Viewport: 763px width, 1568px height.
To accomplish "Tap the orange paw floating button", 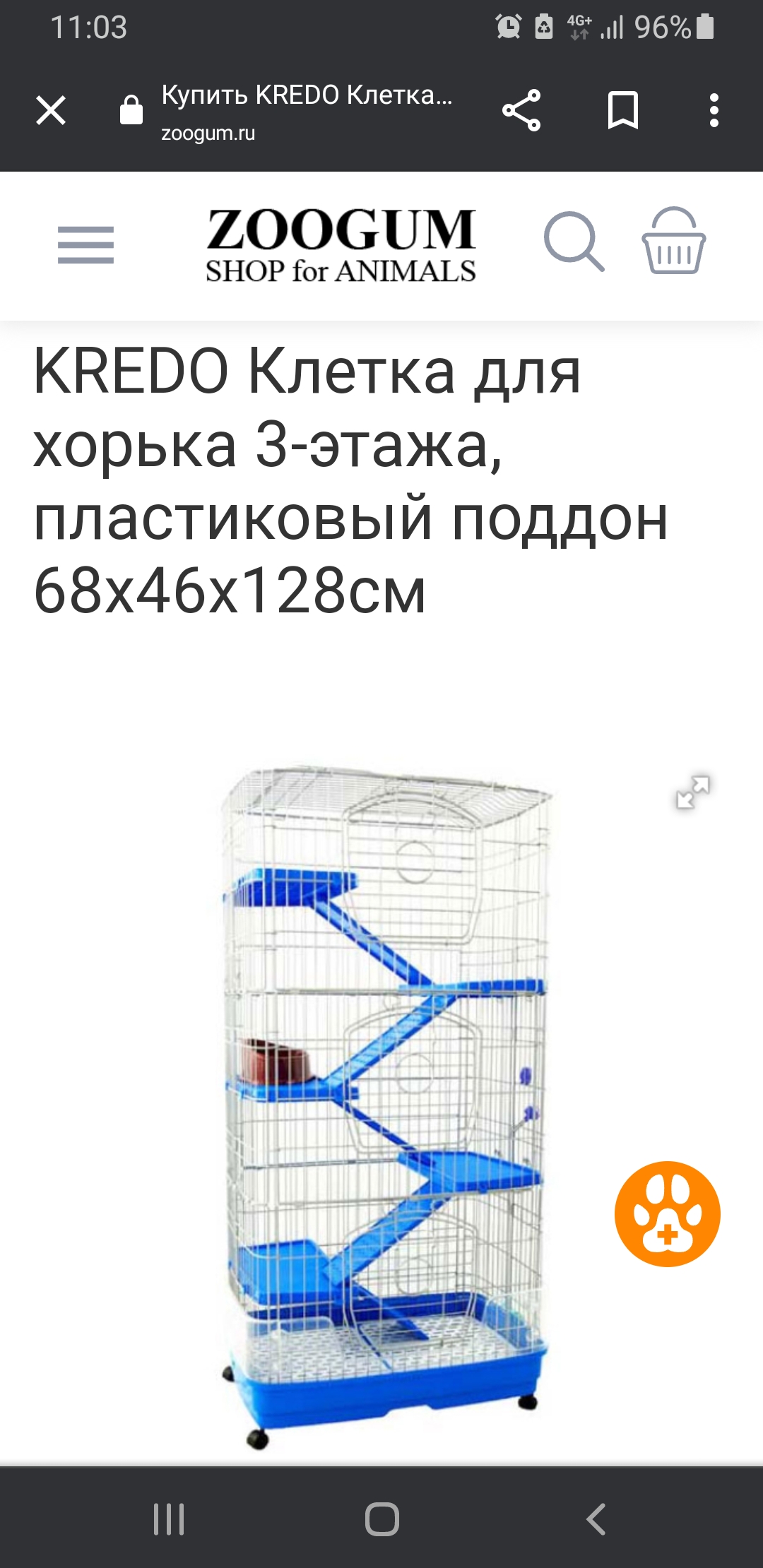I will (x=667, y=1213).
